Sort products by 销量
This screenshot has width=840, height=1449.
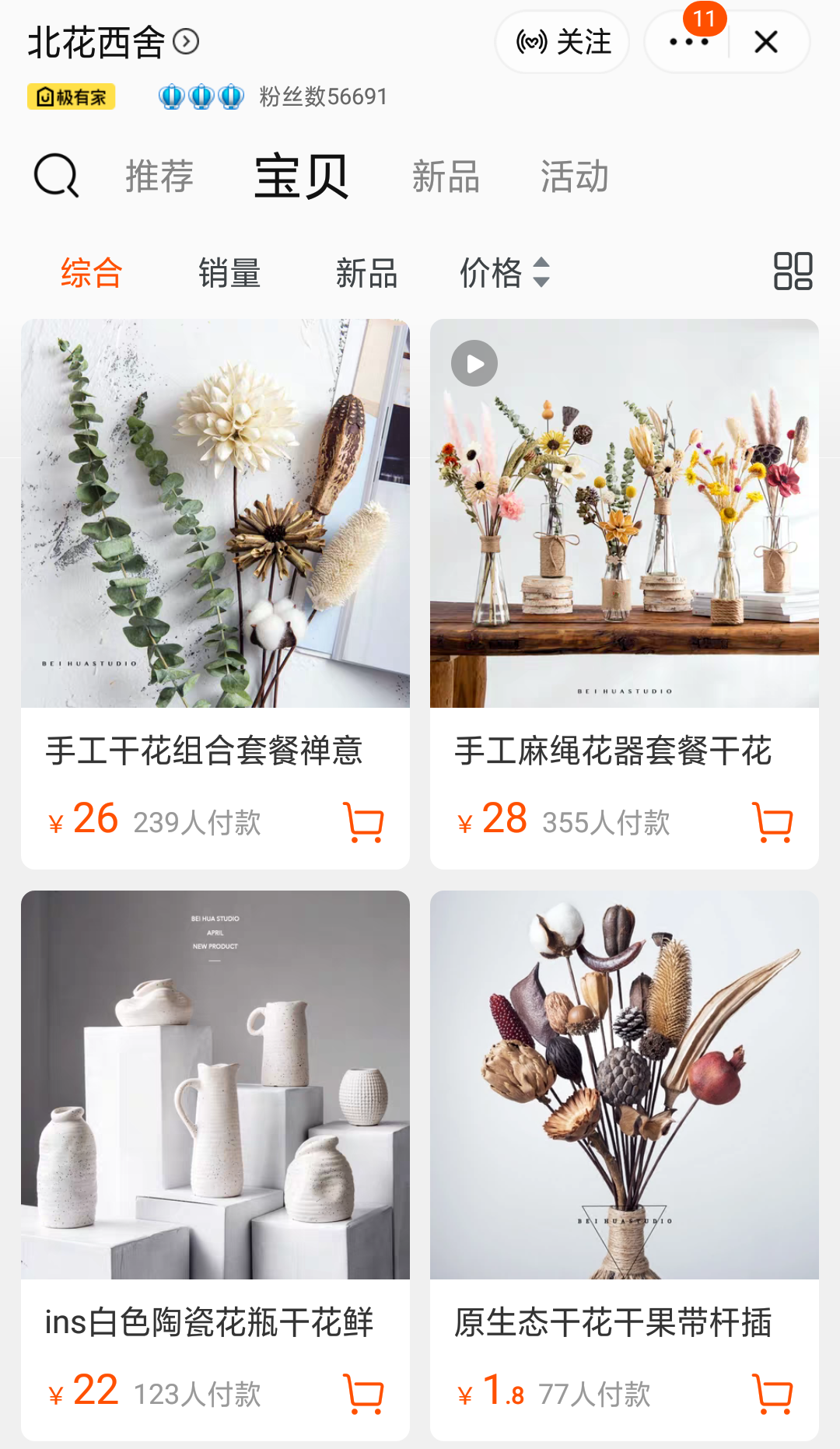click(x=229, y=273)
